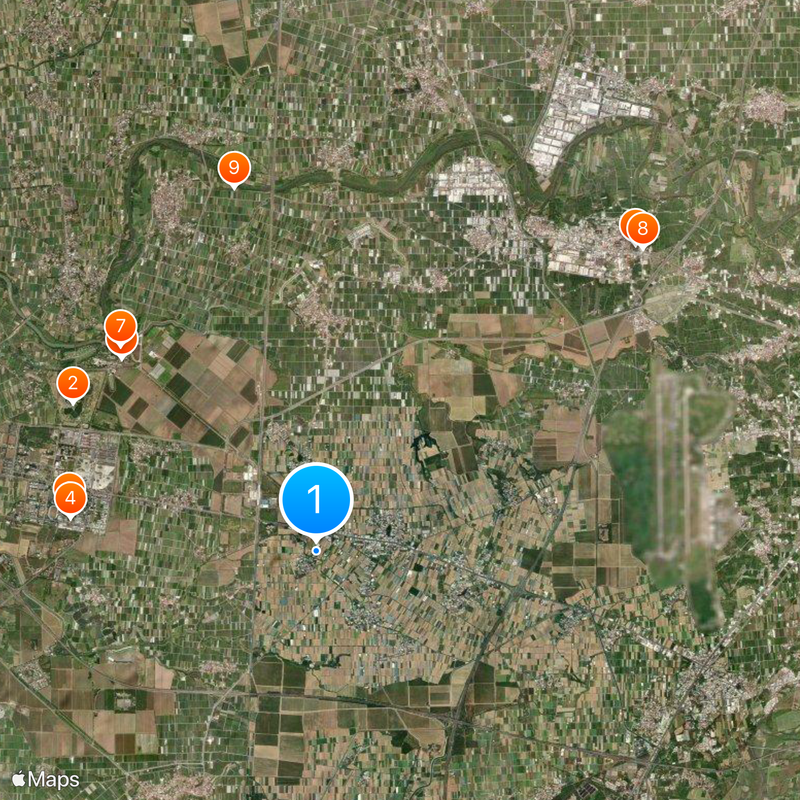Tap the orange map pin numbered 2
Image resolution: width=800 pixels, height=800 pixels.
[x=72, y=383]
